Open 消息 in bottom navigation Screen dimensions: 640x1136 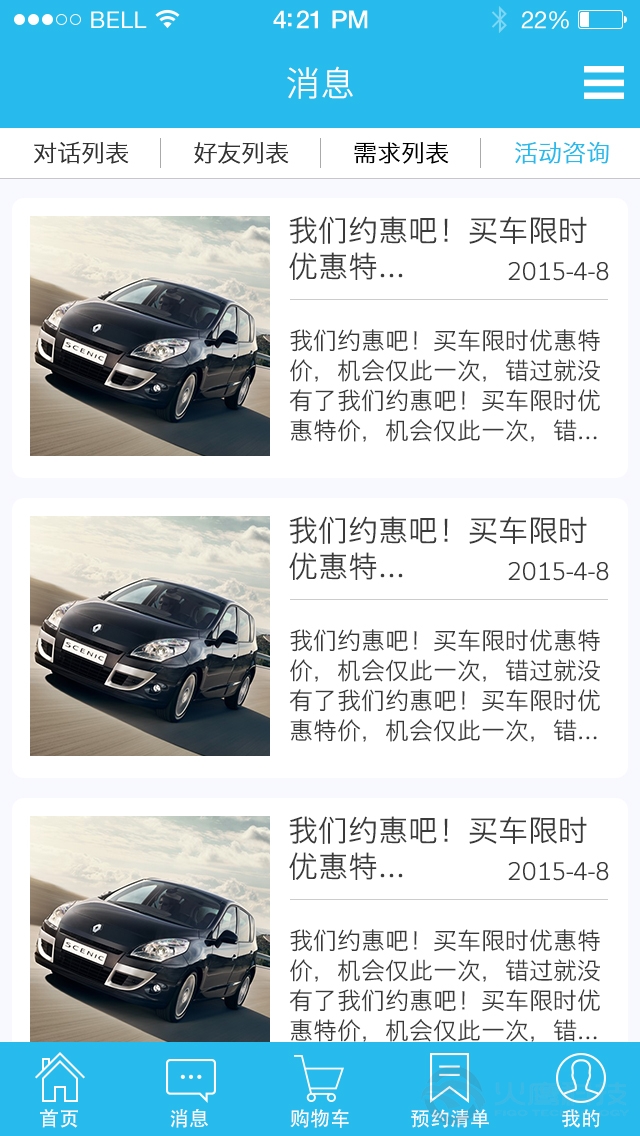coord(189,1090)
